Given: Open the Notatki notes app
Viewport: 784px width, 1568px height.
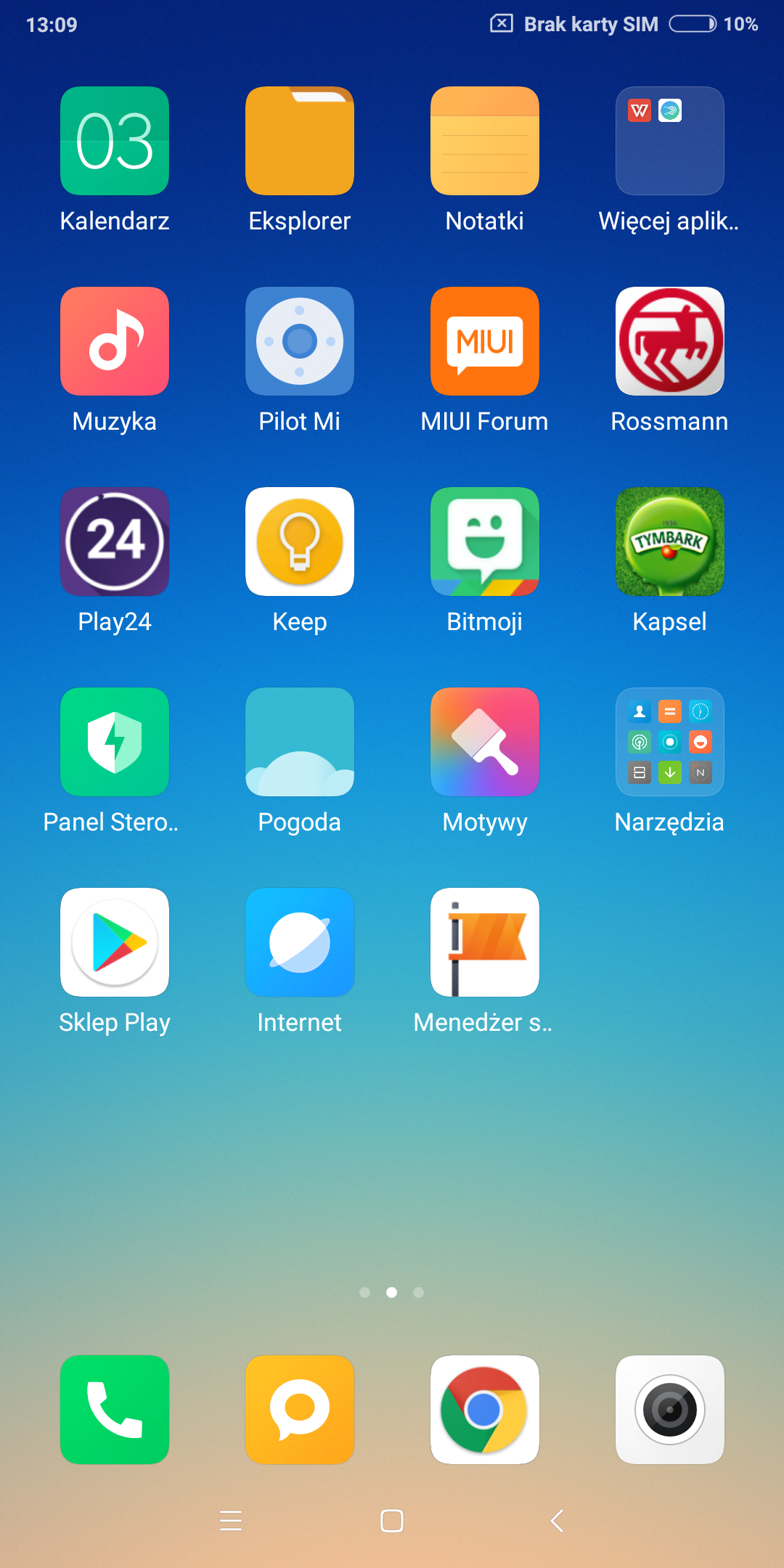Looking at the screenshot, I should click(484, 141).
